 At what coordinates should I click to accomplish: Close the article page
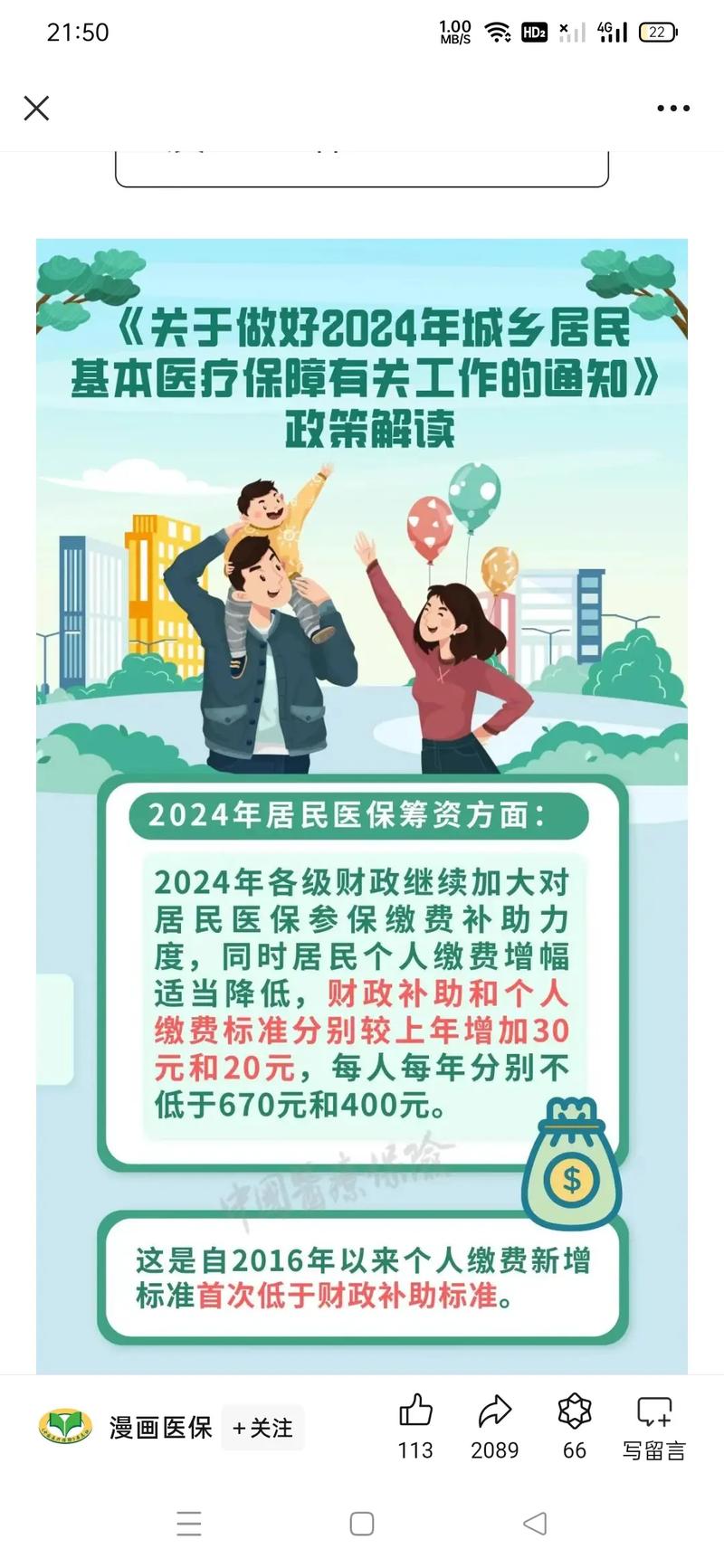point(36,109)
